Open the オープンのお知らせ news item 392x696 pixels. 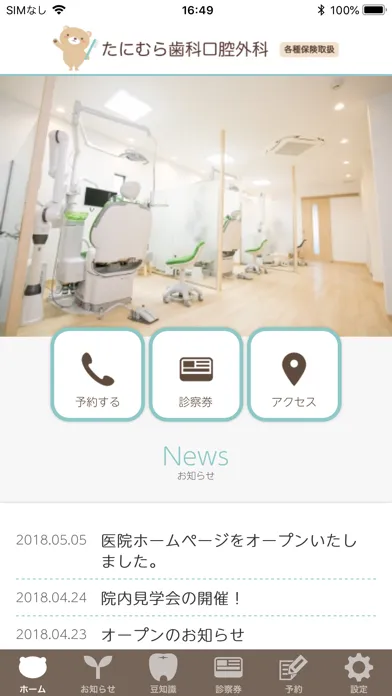pyautogui.click(x=196, y=634)
